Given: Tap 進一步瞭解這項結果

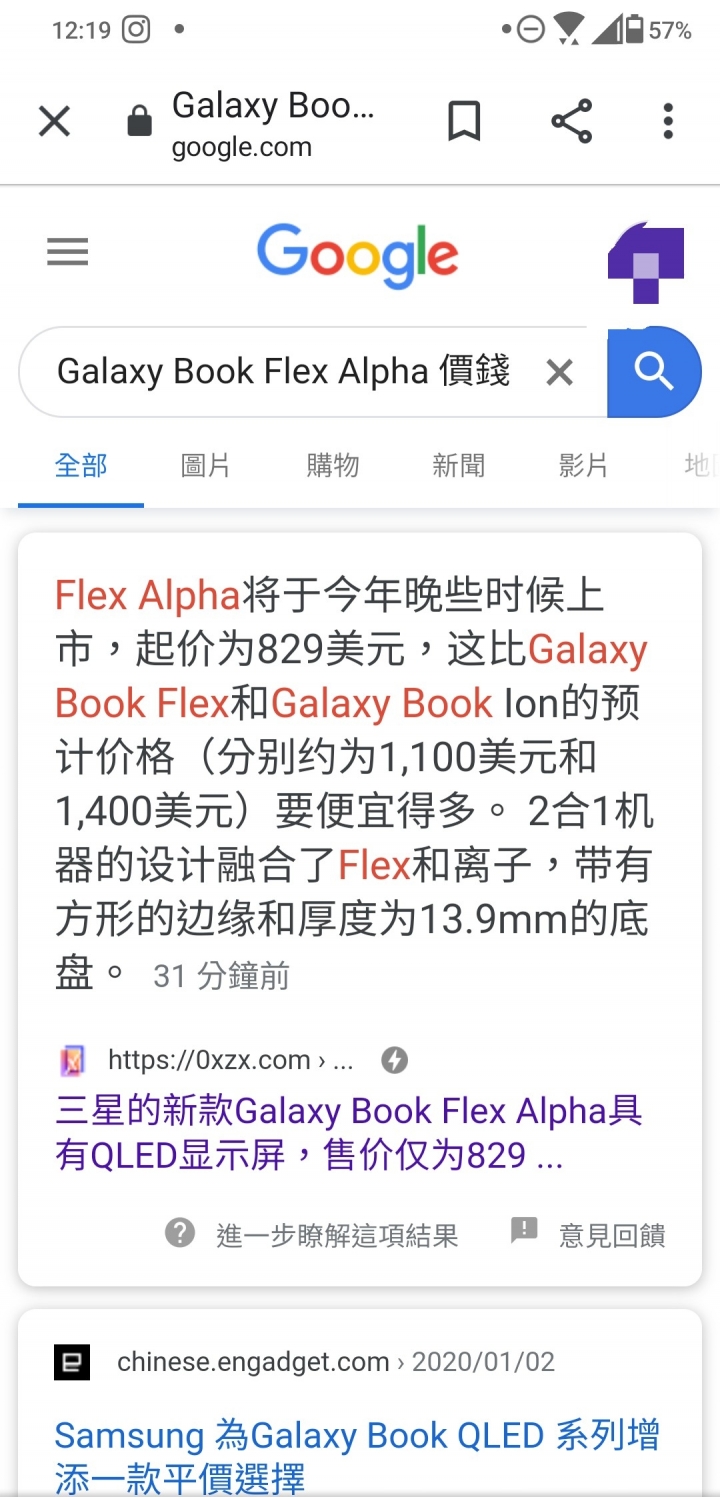Looking at the screenshot, I should (x=335, y=1235).
